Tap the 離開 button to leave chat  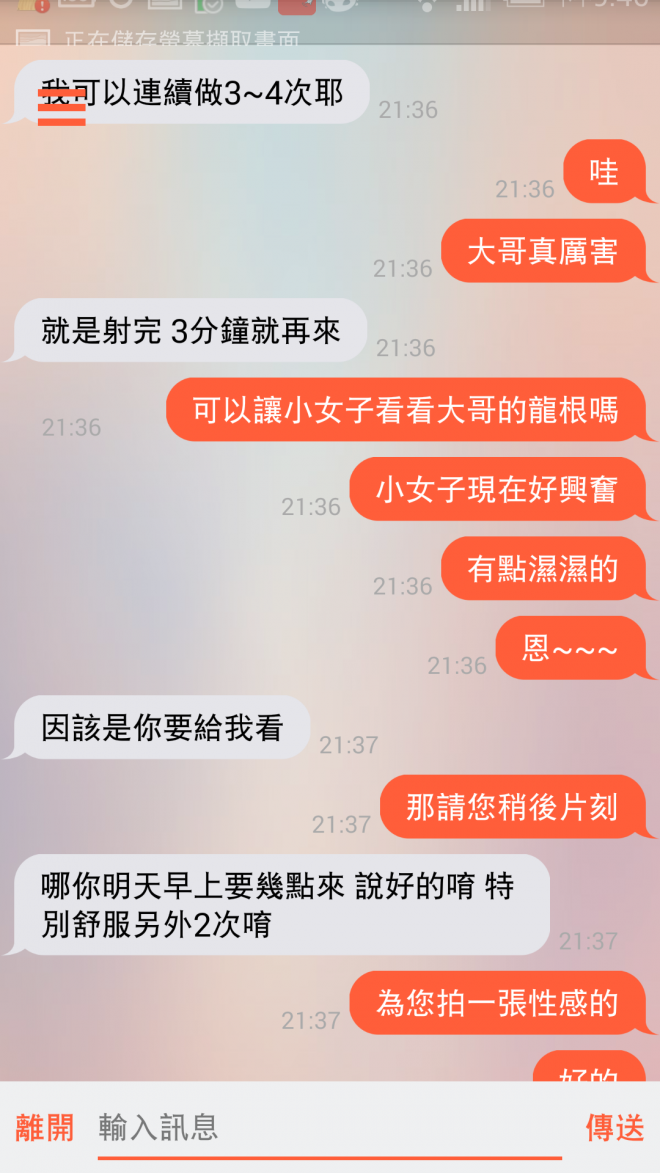(45, 1128)
